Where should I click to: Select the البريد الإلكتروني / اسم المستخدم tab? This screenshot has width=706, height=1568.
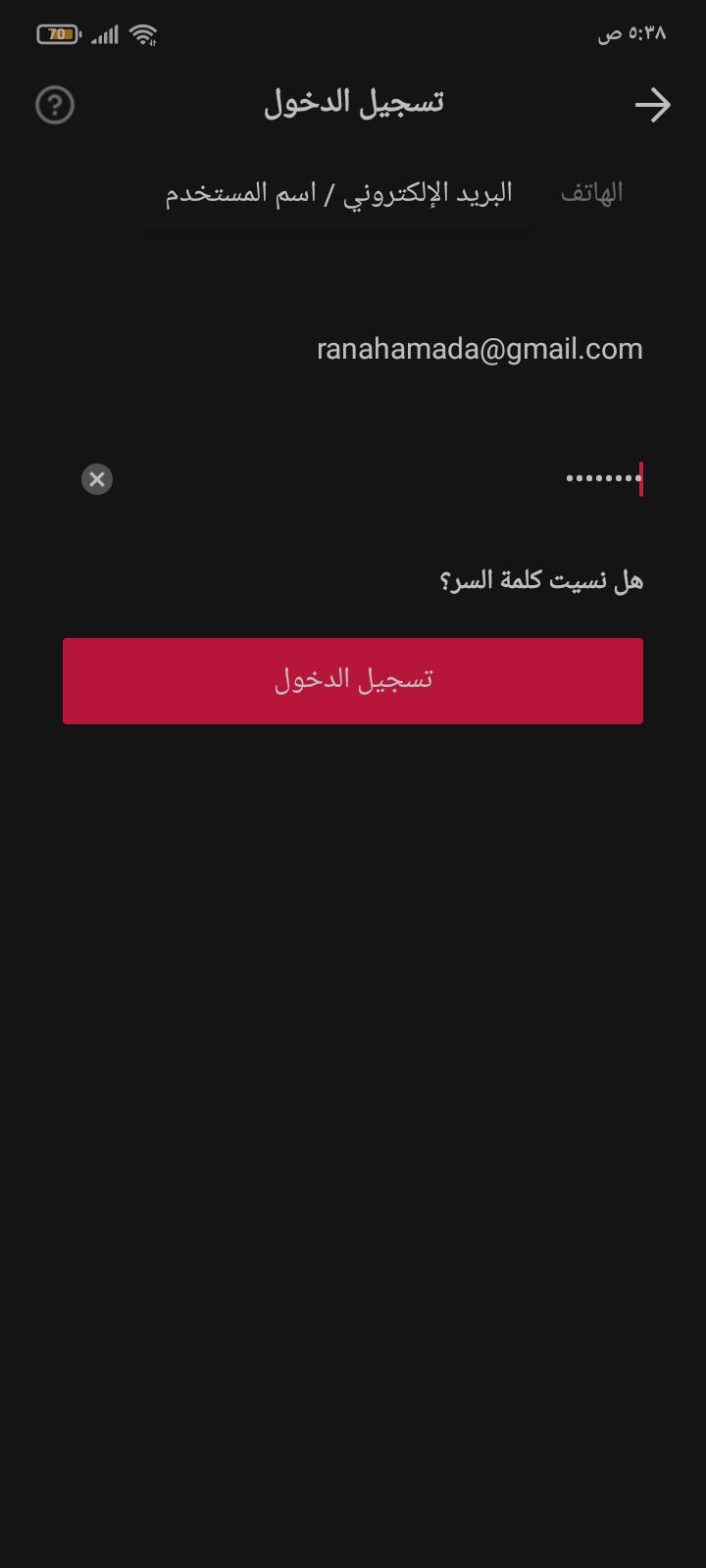tap(338, 193)
